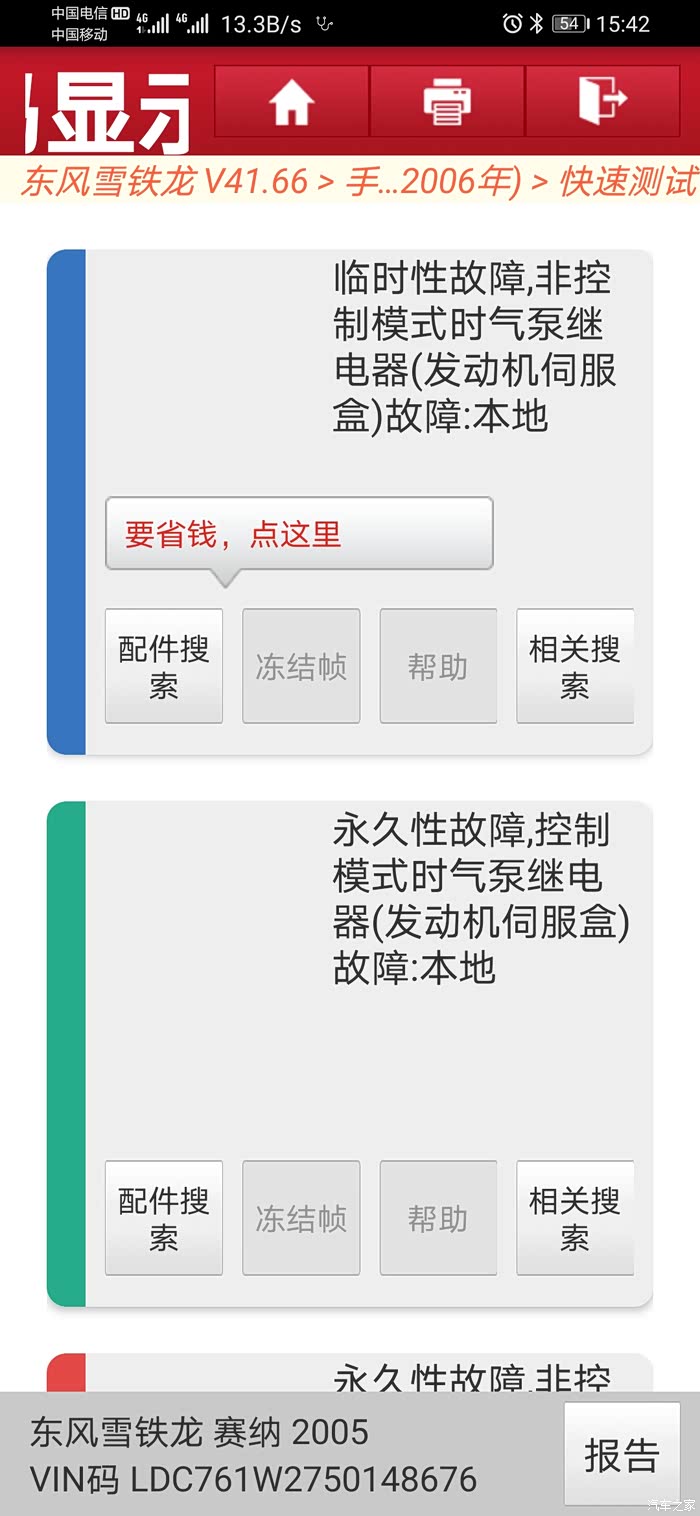Tap 相关搜索 under the 永久性故障,控制模式 card
Viewport: 700px width, 1516px height.
coord(575,1218)
